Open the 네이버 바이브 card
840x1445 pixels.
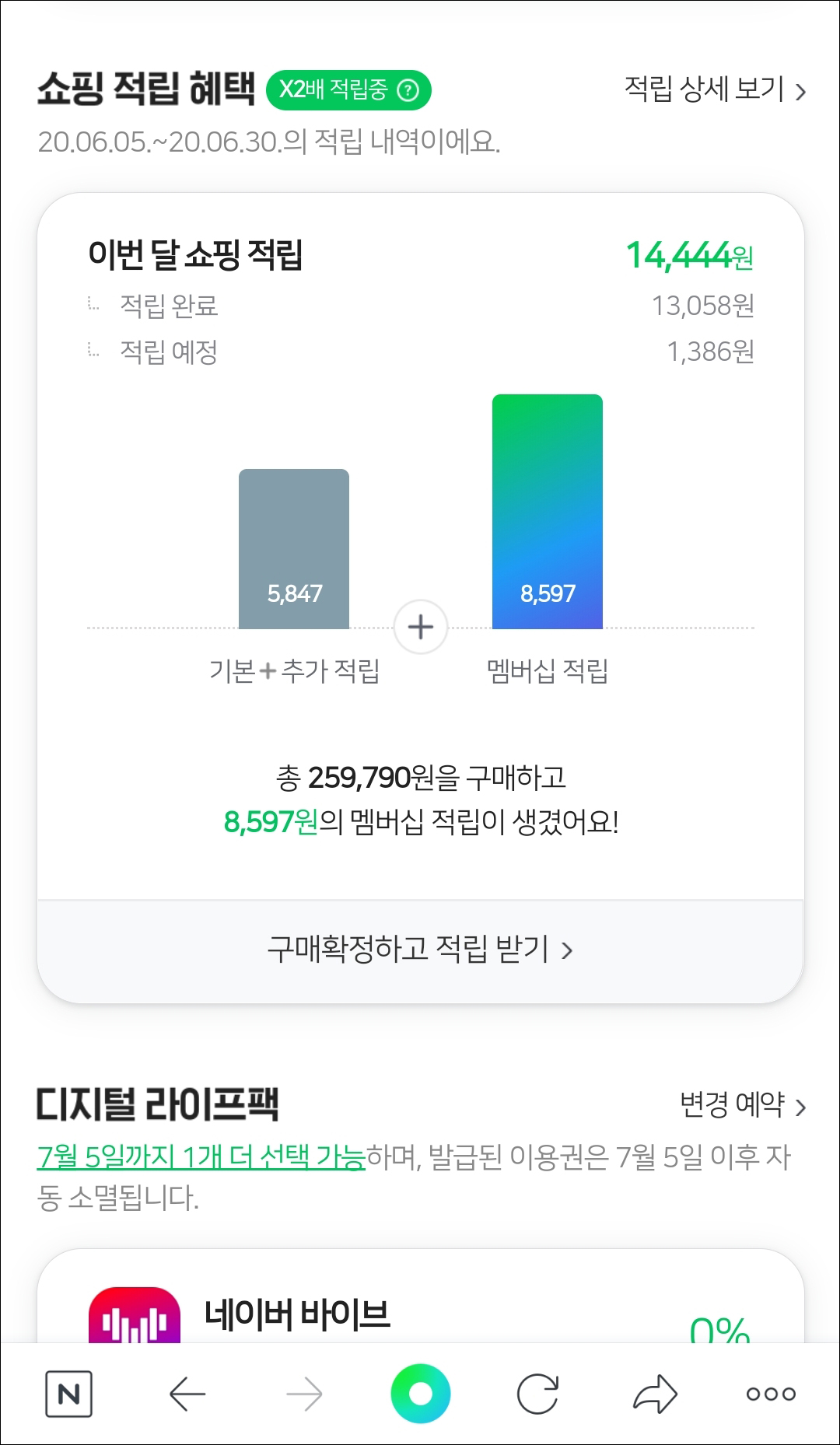[420, 1297]
